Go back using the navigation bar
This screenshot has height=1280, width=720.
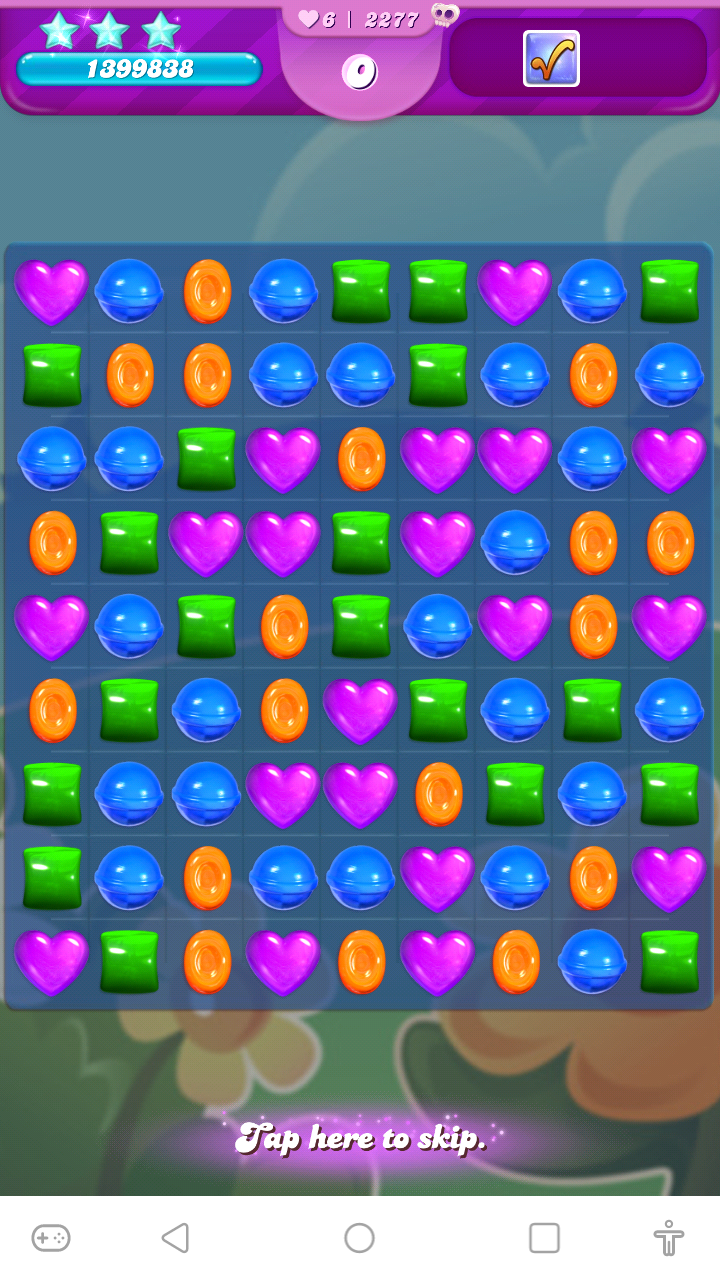(175, 1238)
